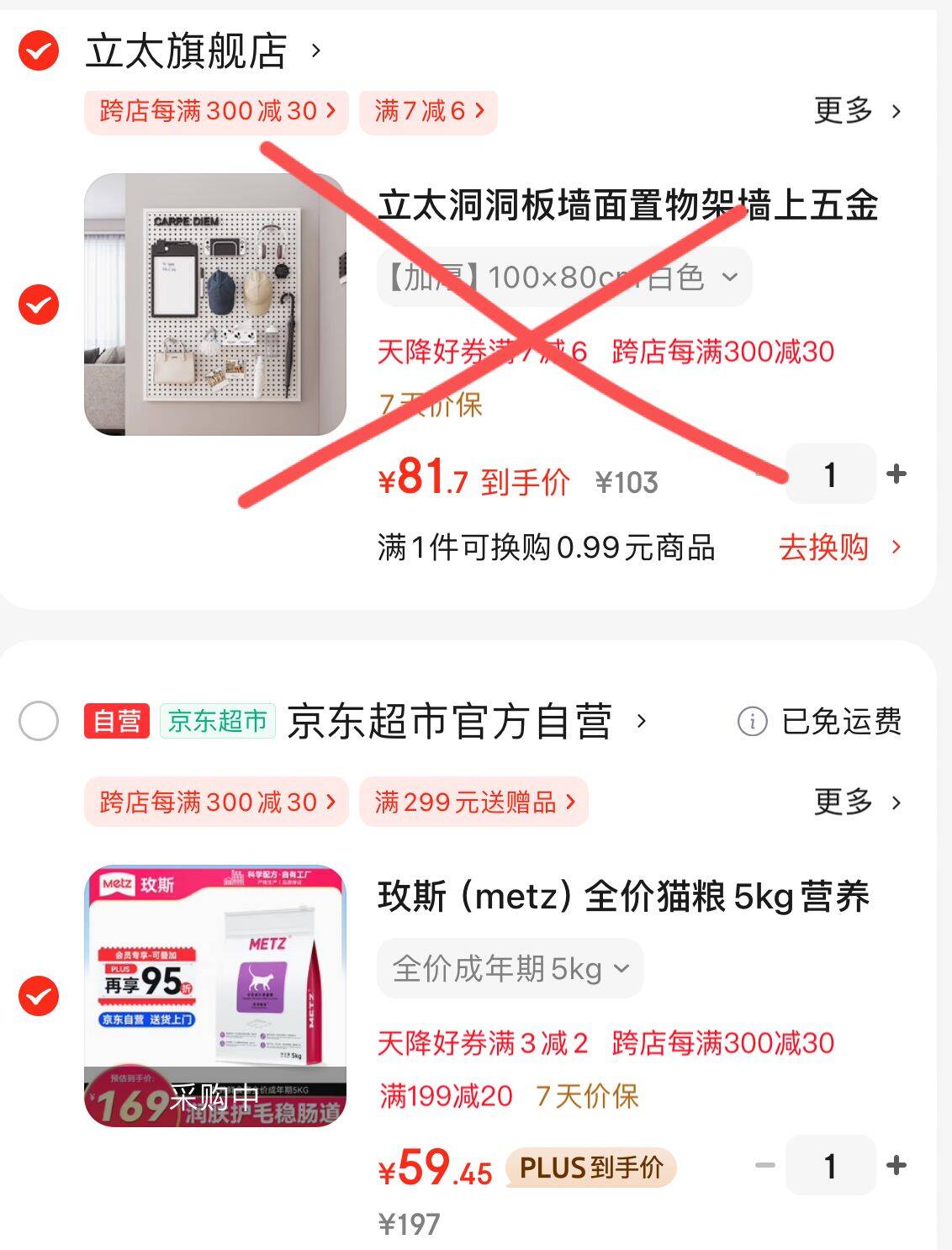The height and width of the screenshot is (1250, 952).
Task: Open the 满7减6 coupon tag
Action: coord(427,110)
